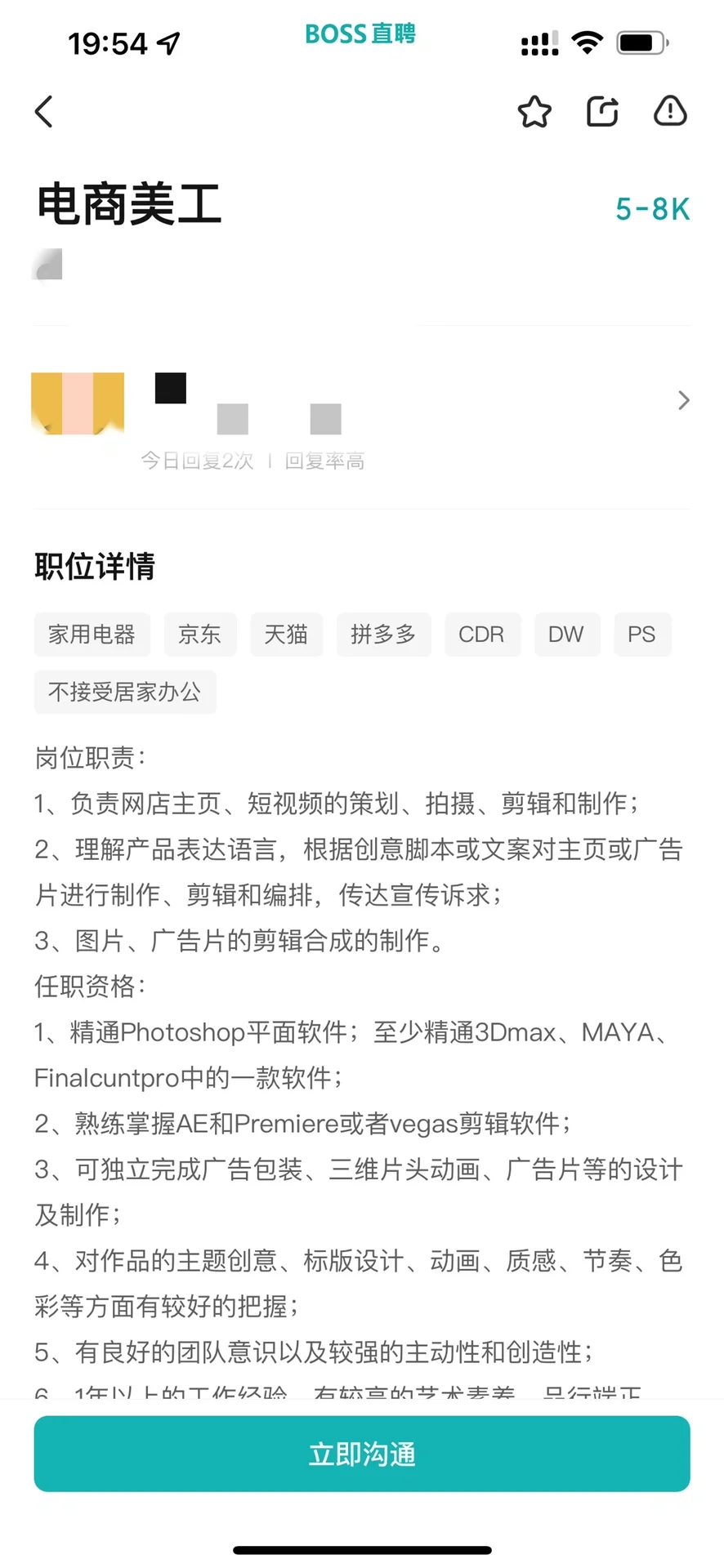Go back to the previous page
This screenshot has height=1568, width=724.
[45, 112]
